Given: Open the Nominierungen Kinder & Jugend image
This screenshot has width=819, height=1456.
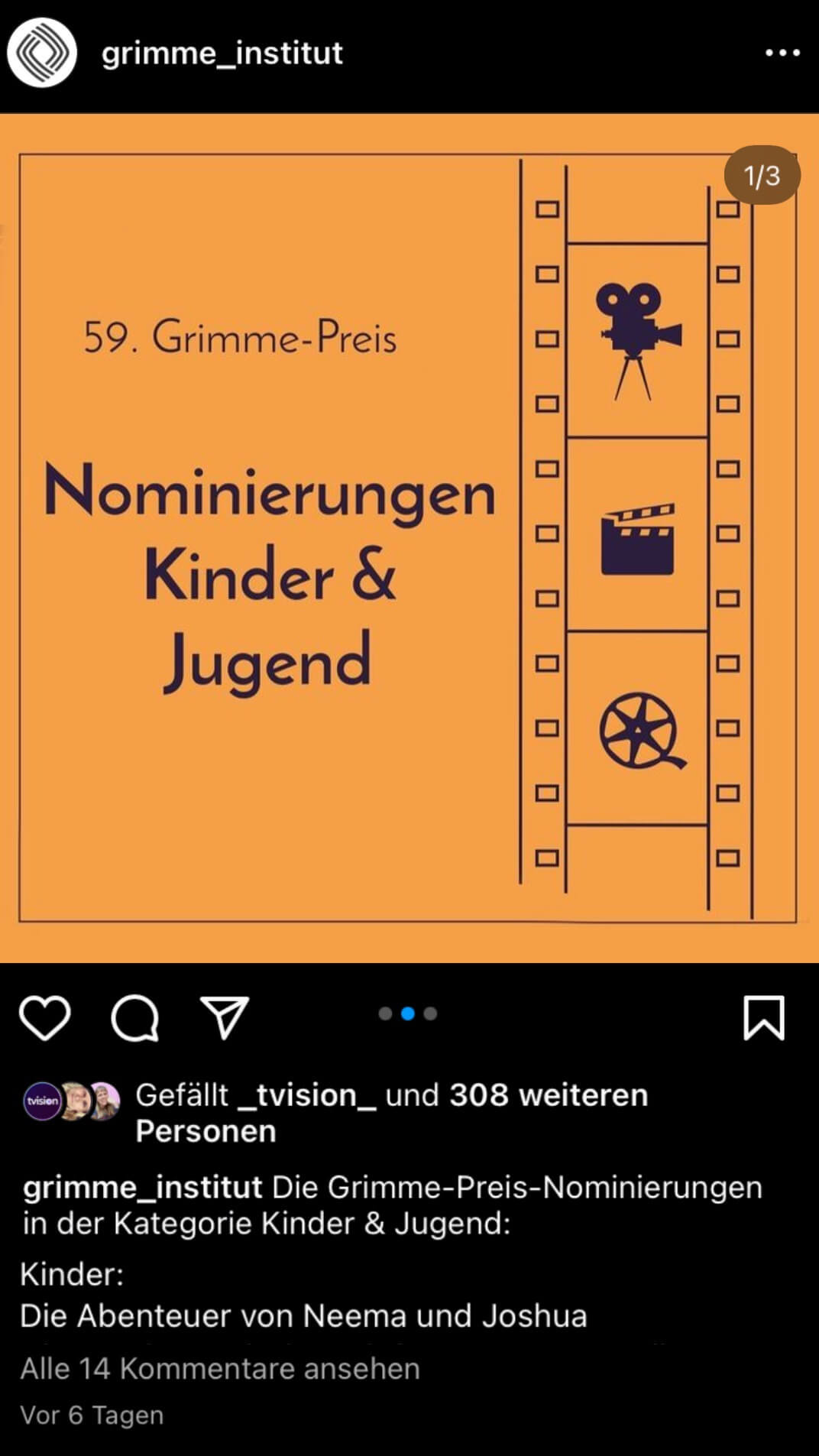Looking at the screenshot, I should 409,538.
